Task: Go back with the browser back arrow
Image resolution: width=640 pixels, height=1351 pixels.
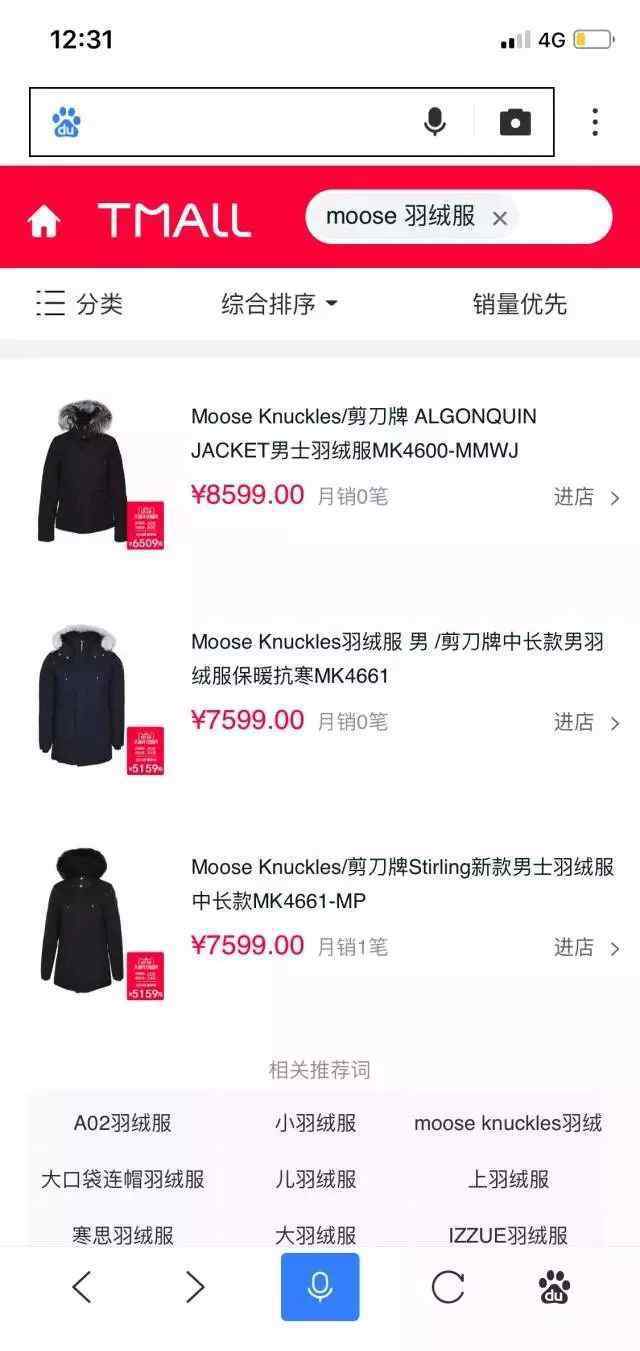Action: 82,1287
